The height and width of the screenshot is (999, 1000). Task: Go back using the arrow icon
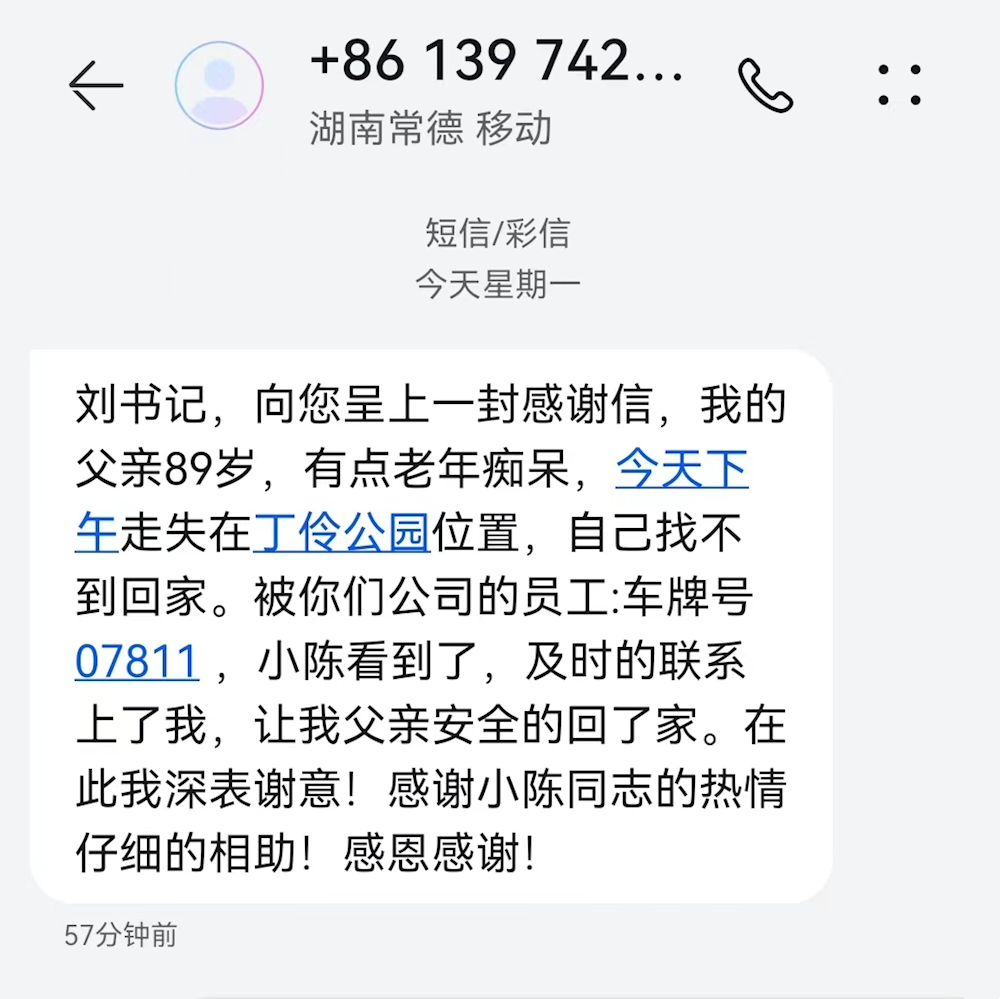coord(96,86)
